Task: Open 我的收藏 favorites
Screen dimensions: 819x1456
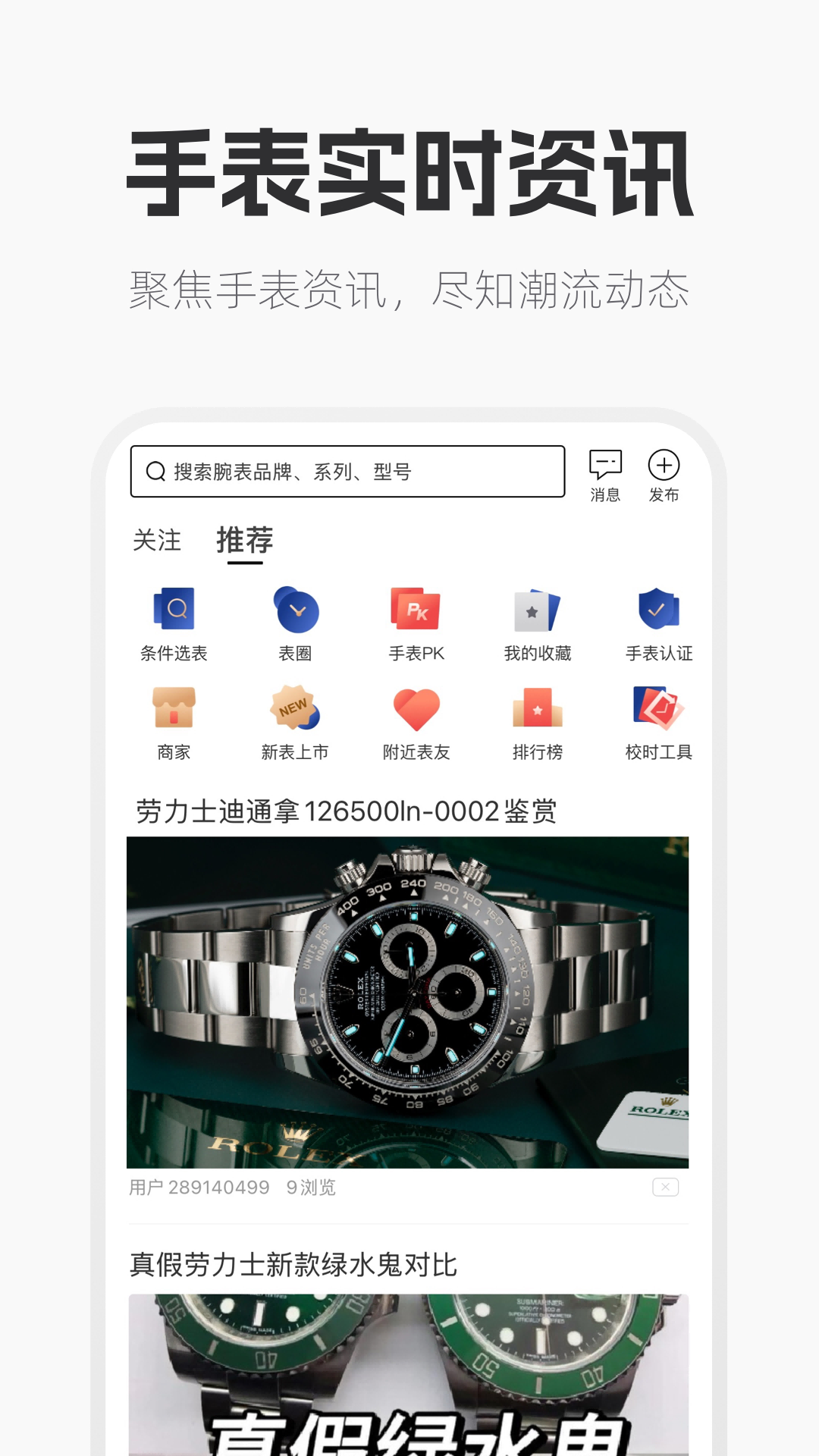Action: (535, 623)
